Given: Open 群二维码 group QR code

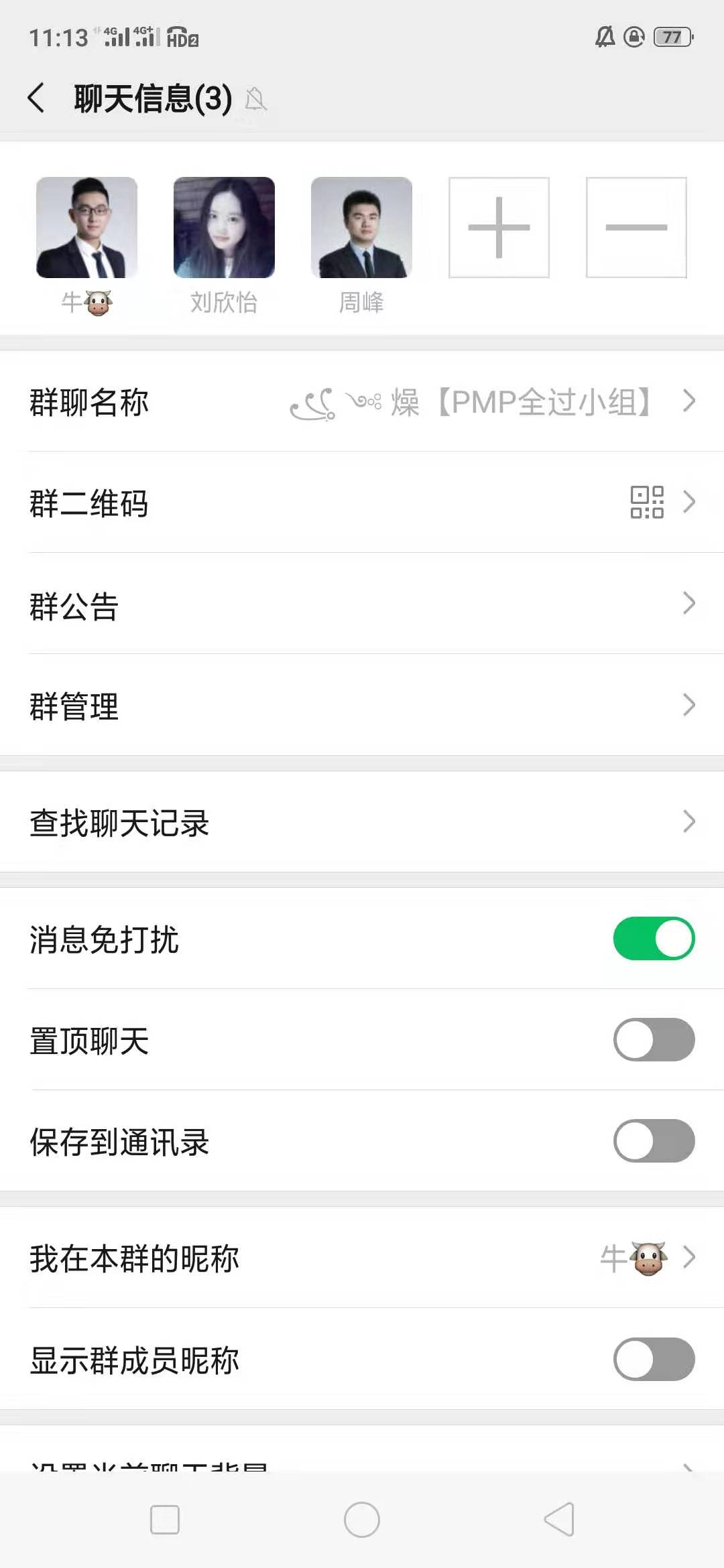Looking at the screenshot, I should 362,503.
